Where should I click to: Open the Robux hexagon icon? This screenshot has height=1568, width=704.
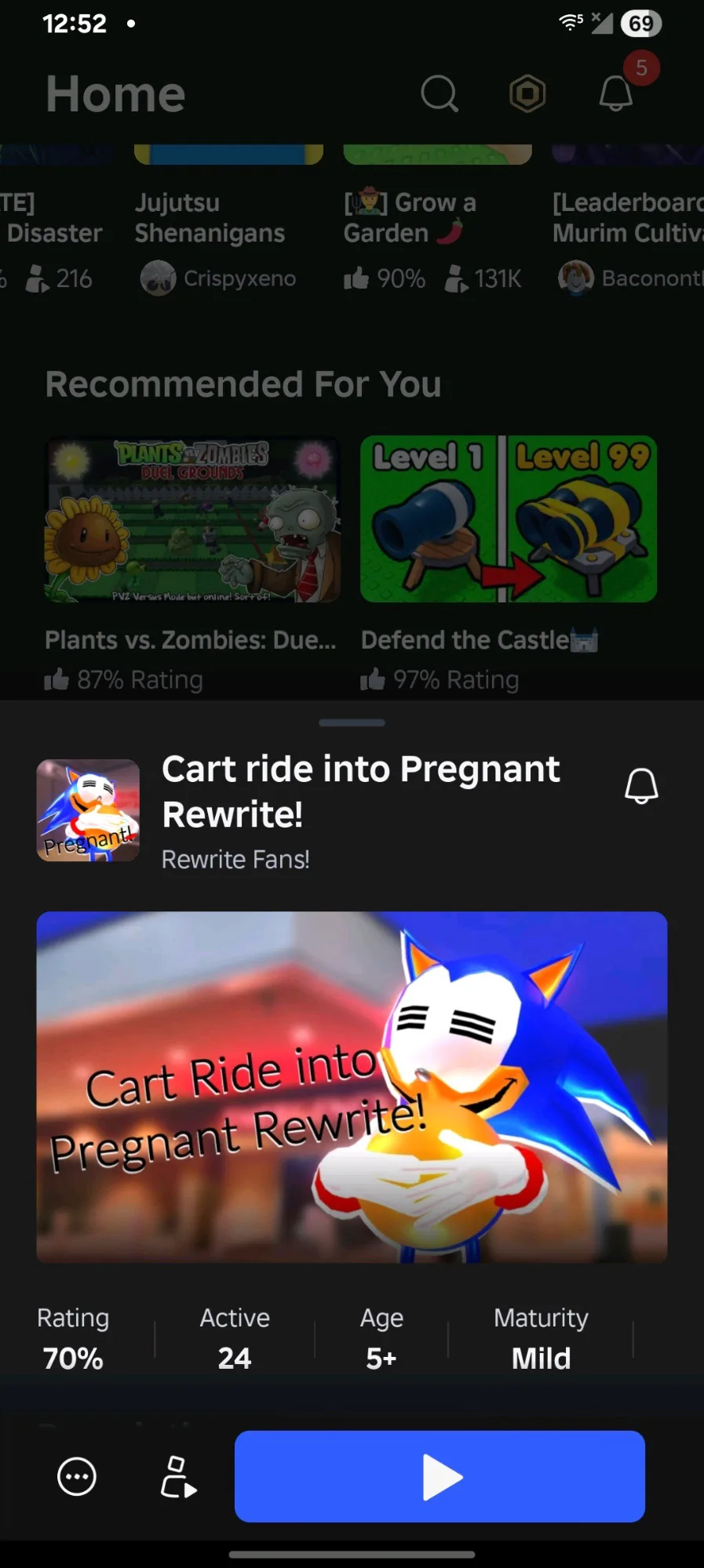[527, 94]
